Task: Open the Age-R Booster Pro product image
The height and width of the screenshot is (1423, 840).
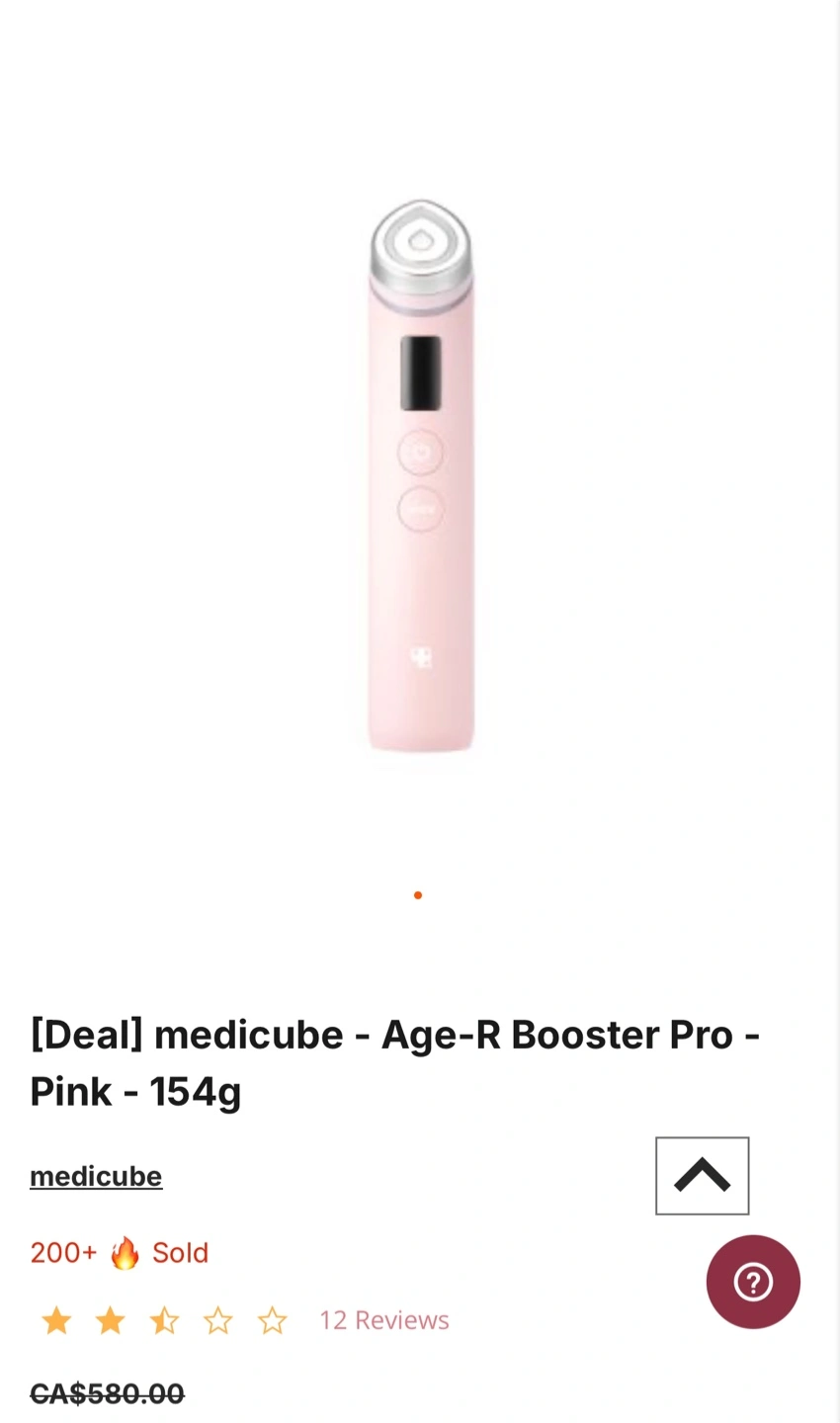Action: (421, 475)
